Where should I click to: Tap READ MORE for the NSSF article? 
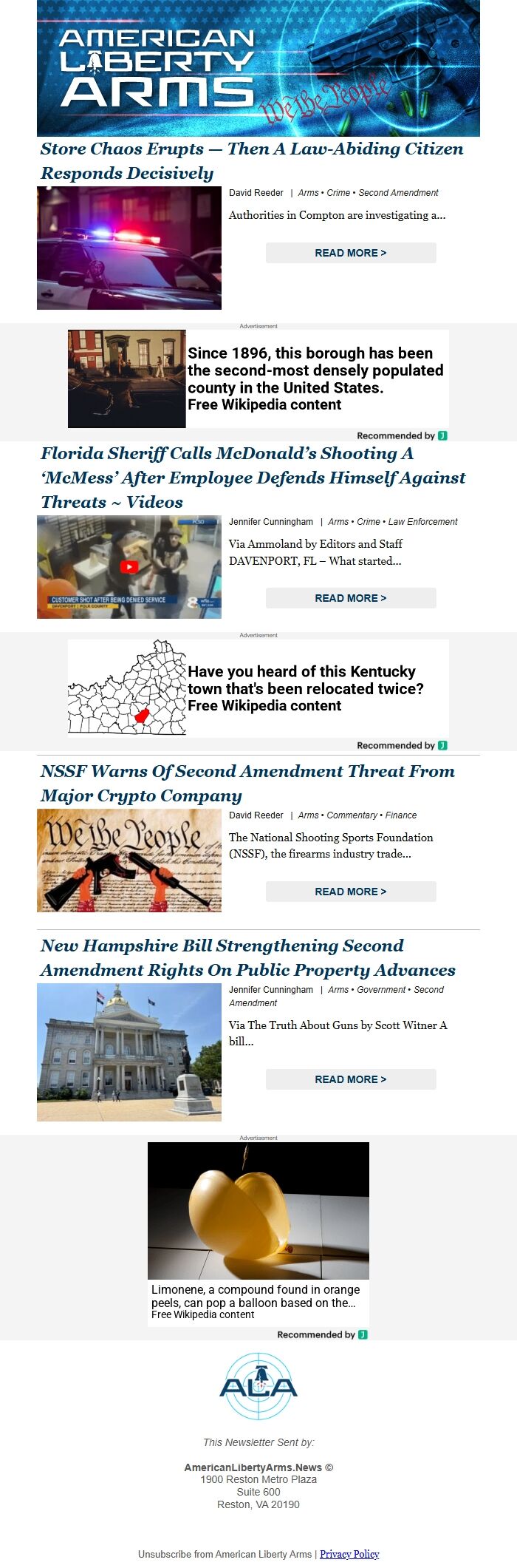351,892
